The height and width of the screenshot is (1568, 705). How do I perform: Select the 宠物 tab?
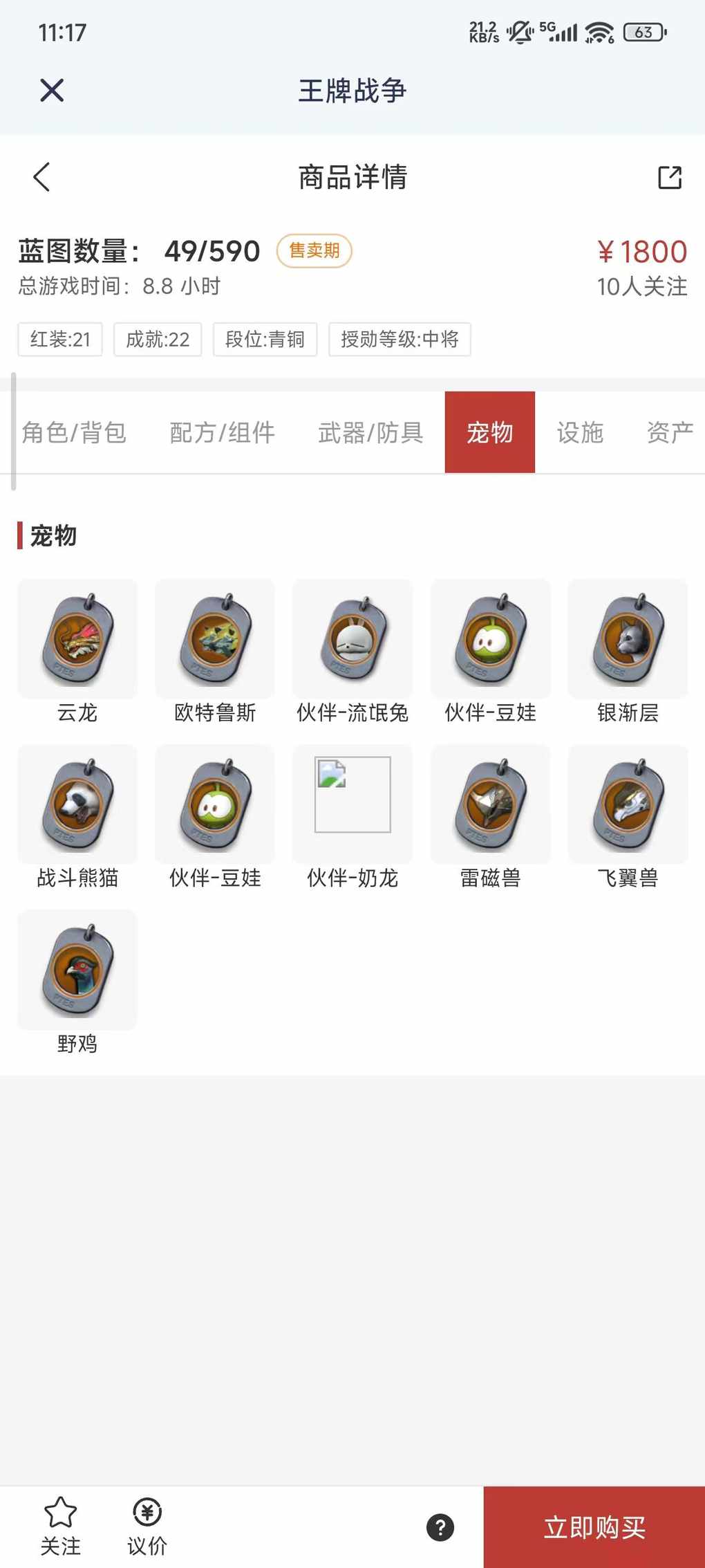coord(489,433)
